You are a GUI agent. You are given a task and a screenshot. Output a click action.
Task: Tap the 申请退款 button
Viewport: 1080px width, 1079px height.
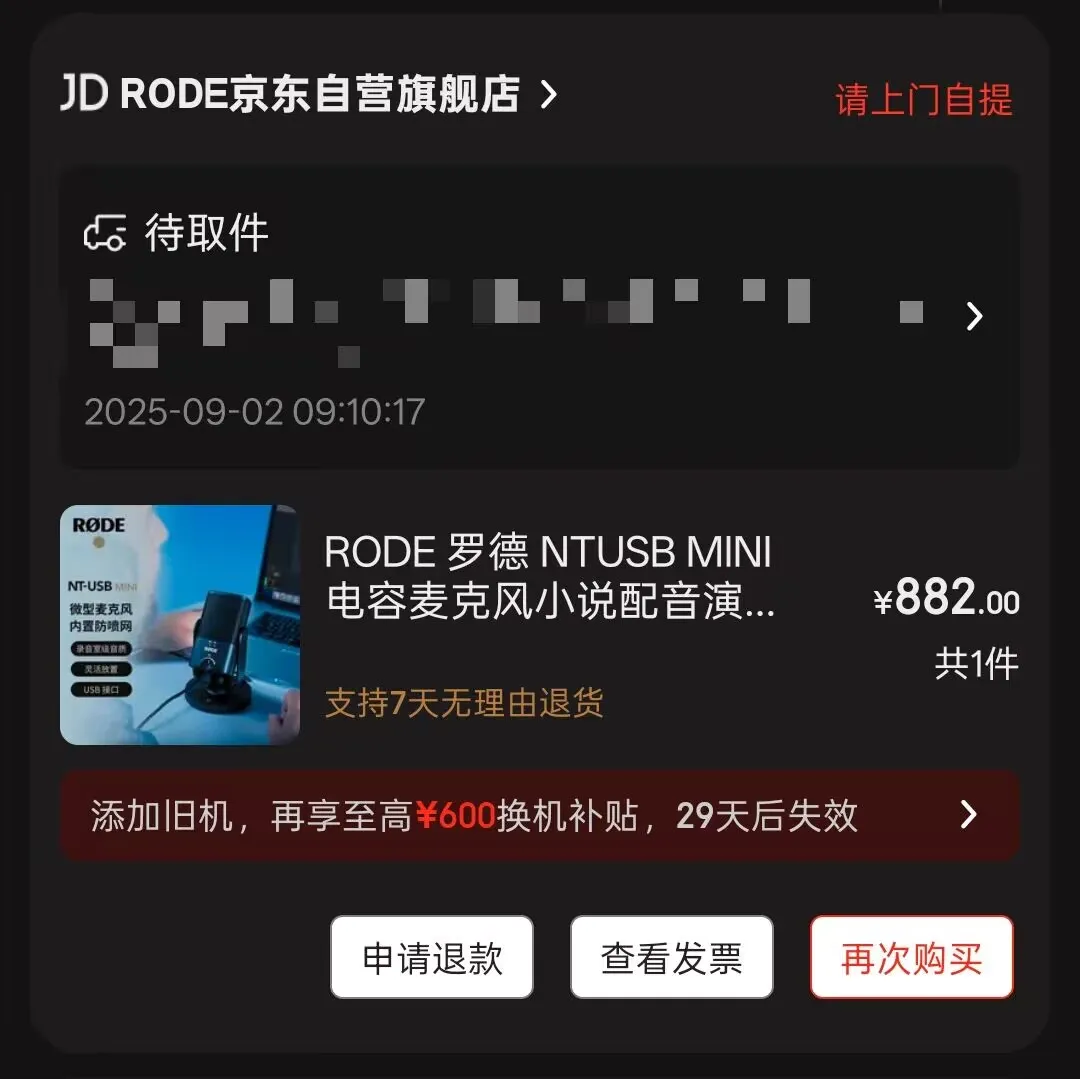click(x=432, y=958)
